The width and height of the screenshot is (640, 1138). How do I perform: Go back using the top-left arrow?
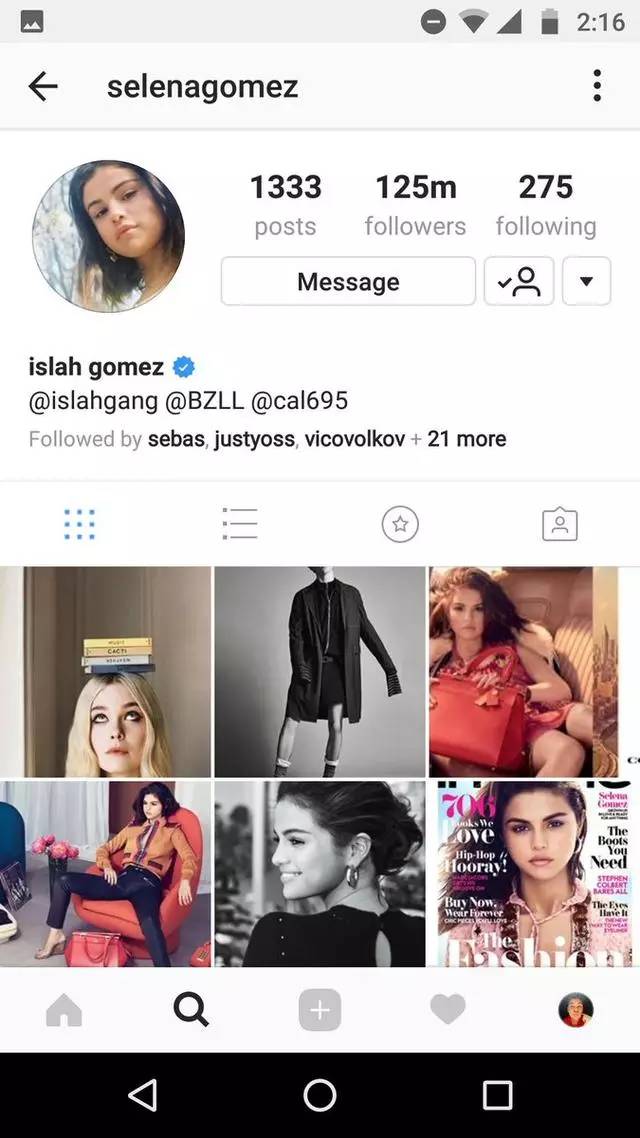(43, 87)
